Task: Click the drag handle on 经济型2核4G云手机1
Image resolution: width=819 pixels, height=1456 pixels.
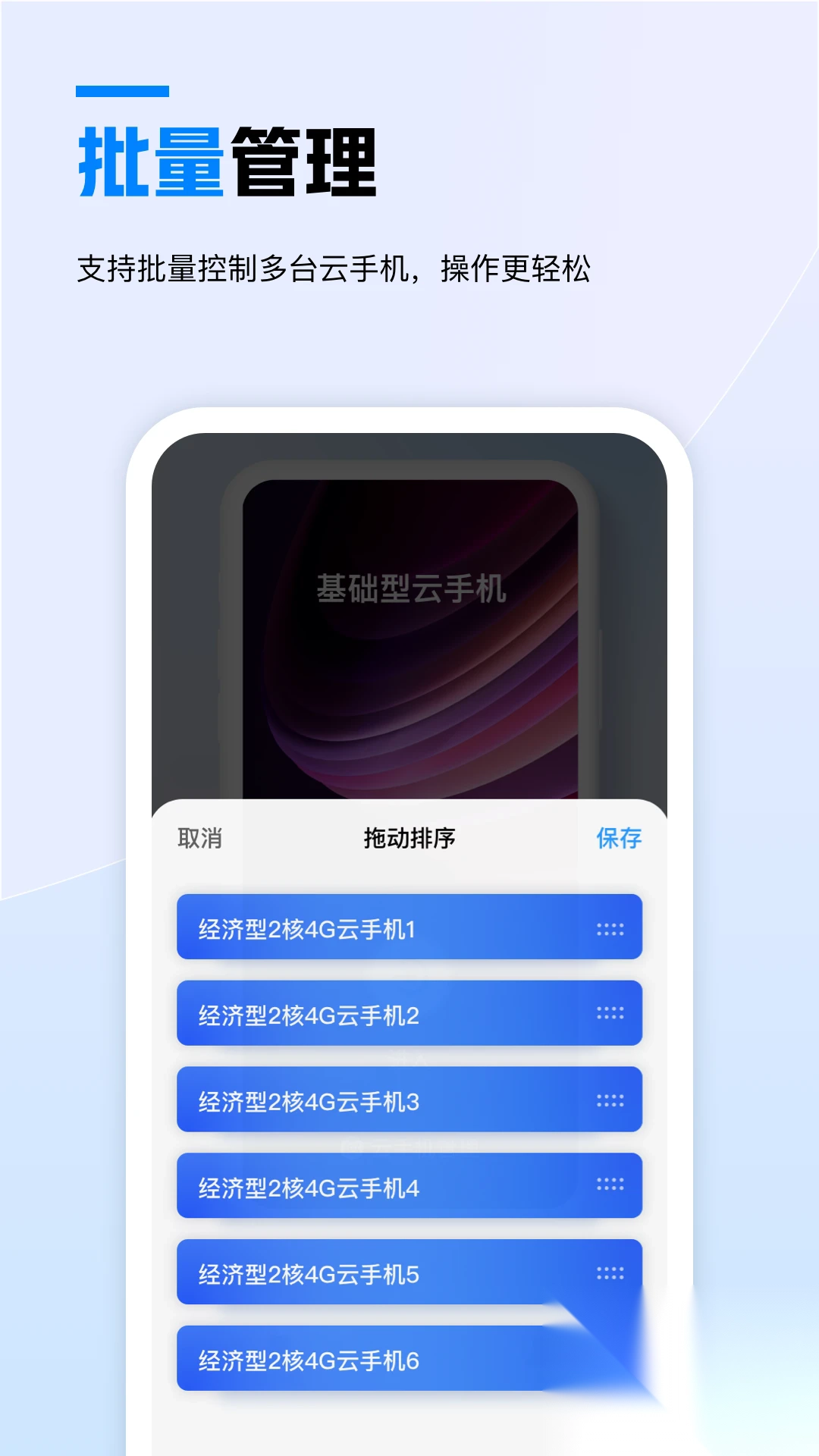Action: pos(610,926)
